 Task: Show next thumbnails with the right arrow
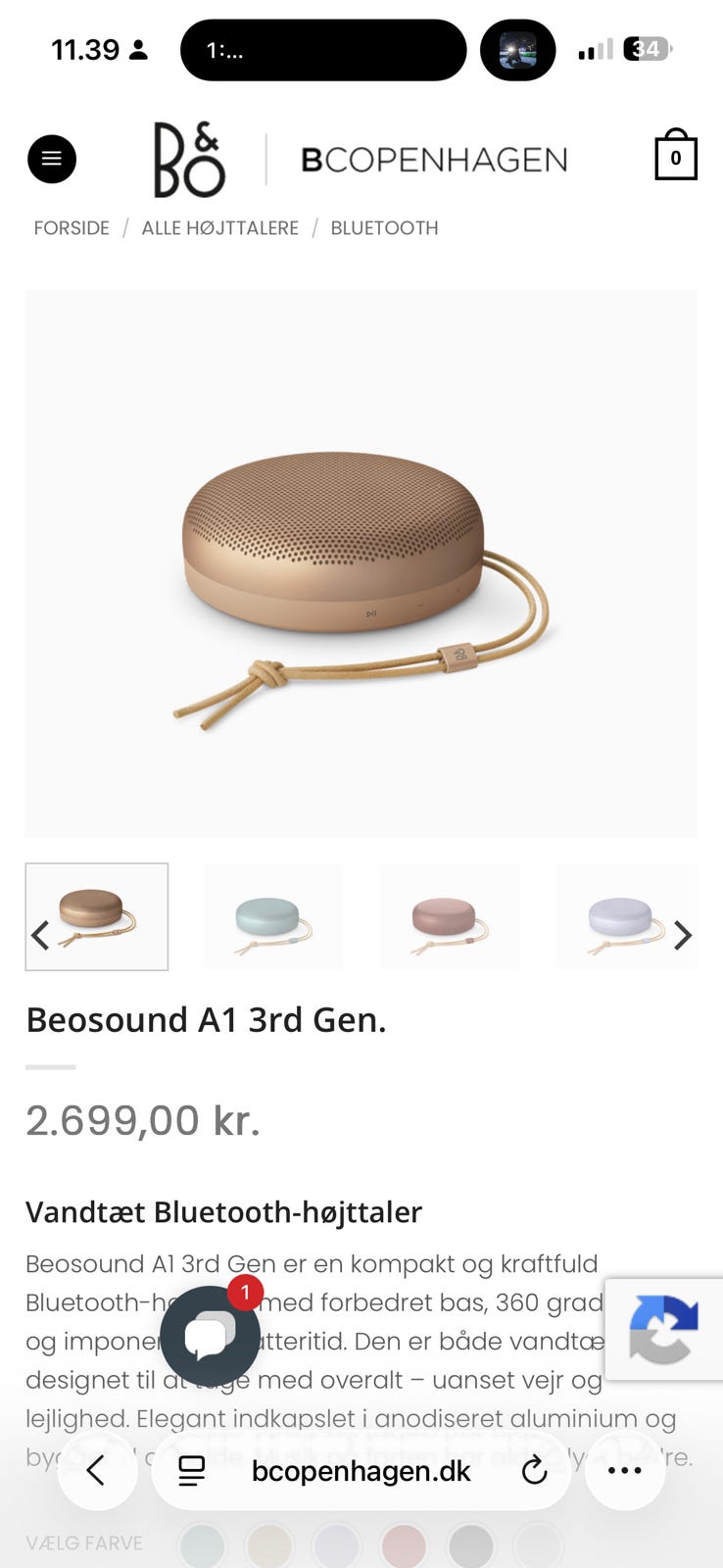[683, 936]
